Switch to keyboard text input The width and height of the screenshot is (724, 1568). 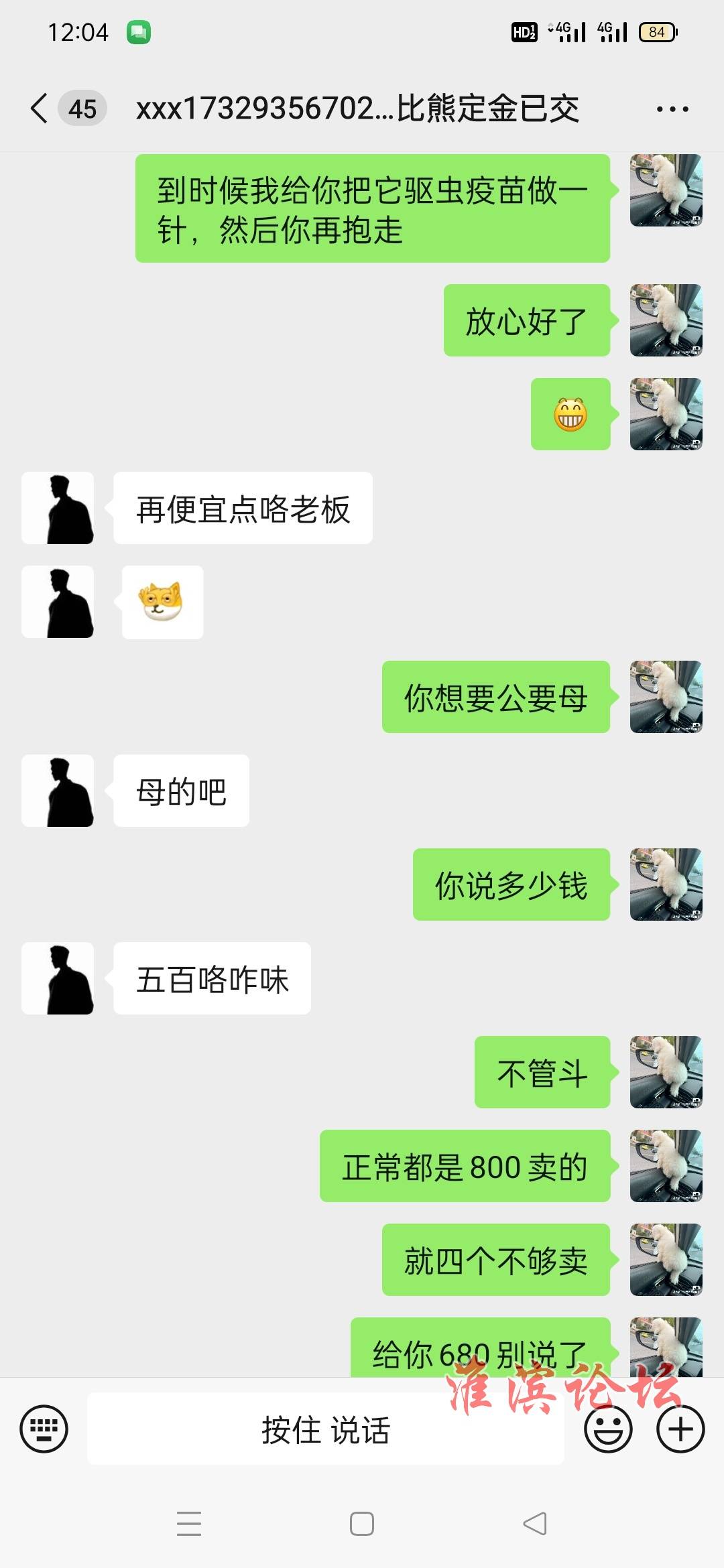click(x=44, y=1429)
